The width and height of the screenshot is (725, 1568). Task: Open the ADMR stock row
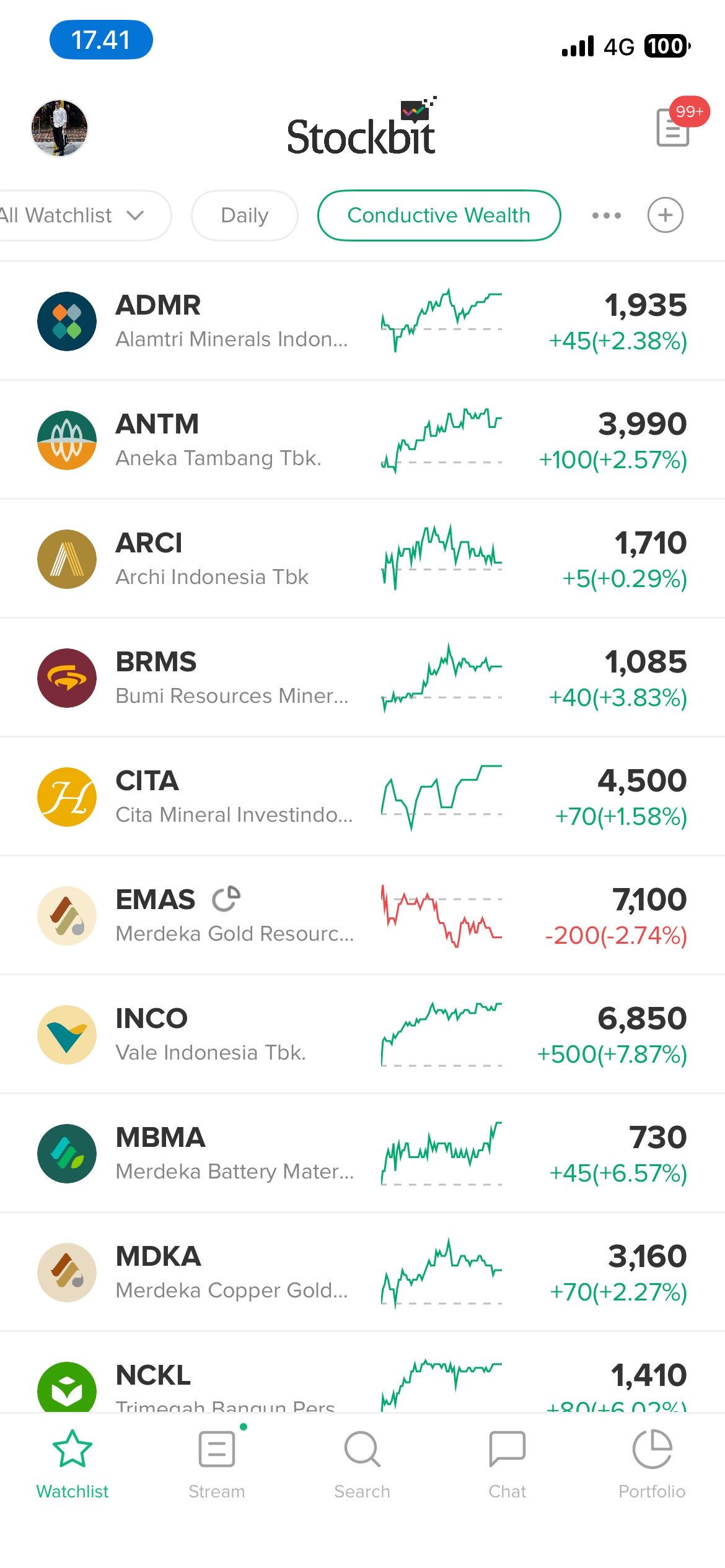click(362, 321)
